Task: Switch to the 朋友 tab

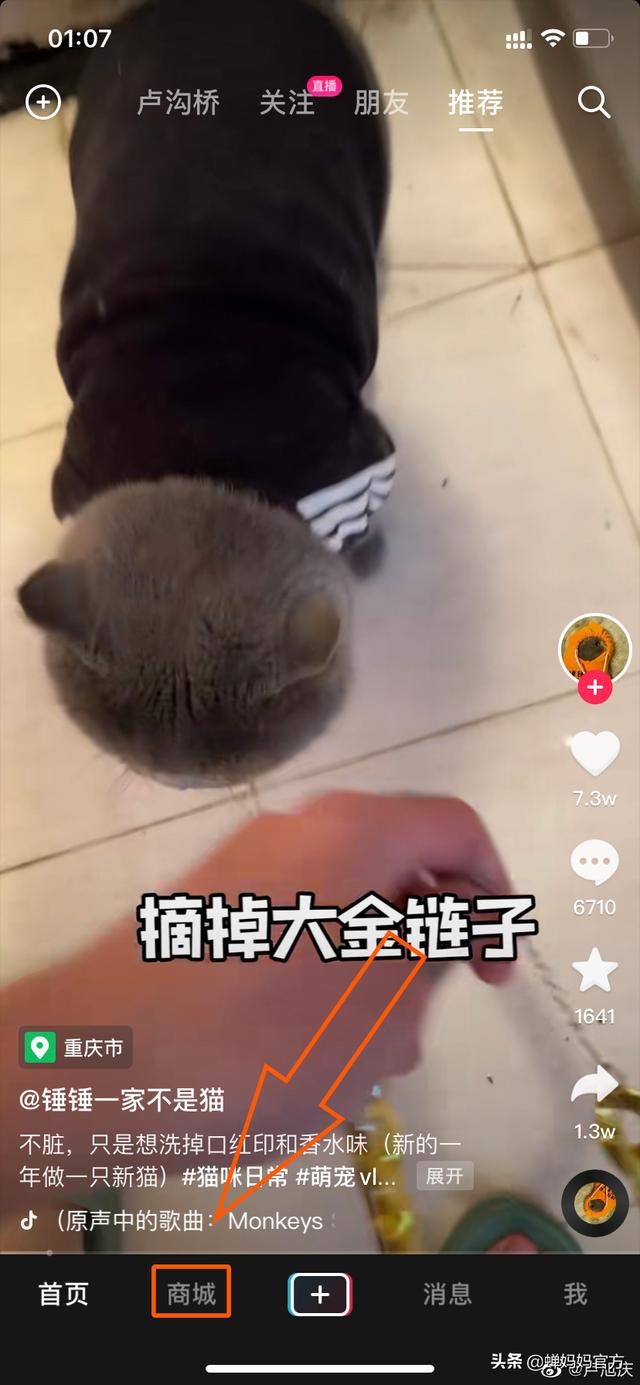Action: [381, 102]
